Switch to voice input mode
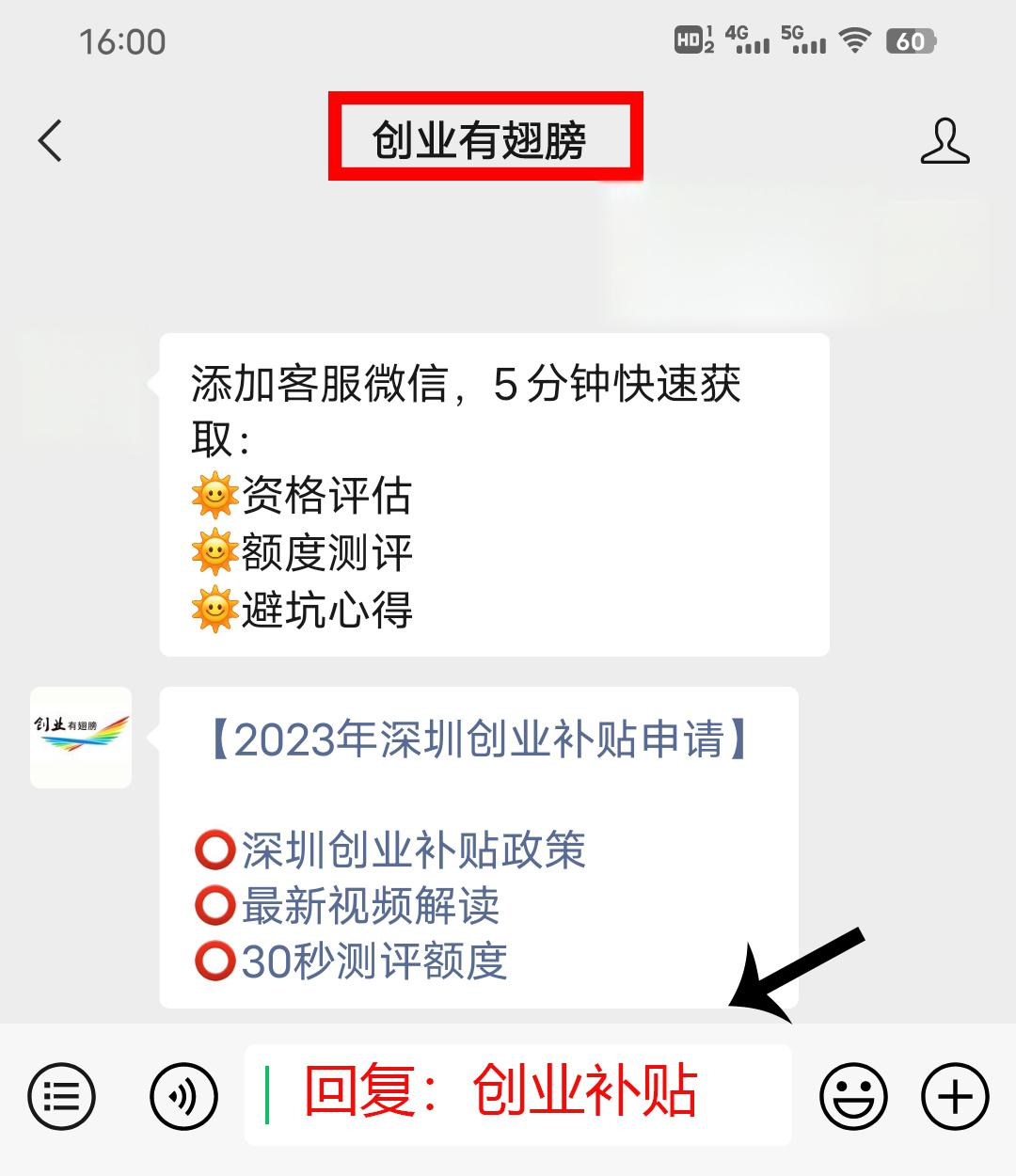Viewport: 1016px width, 1176px height. point(183,1096)
